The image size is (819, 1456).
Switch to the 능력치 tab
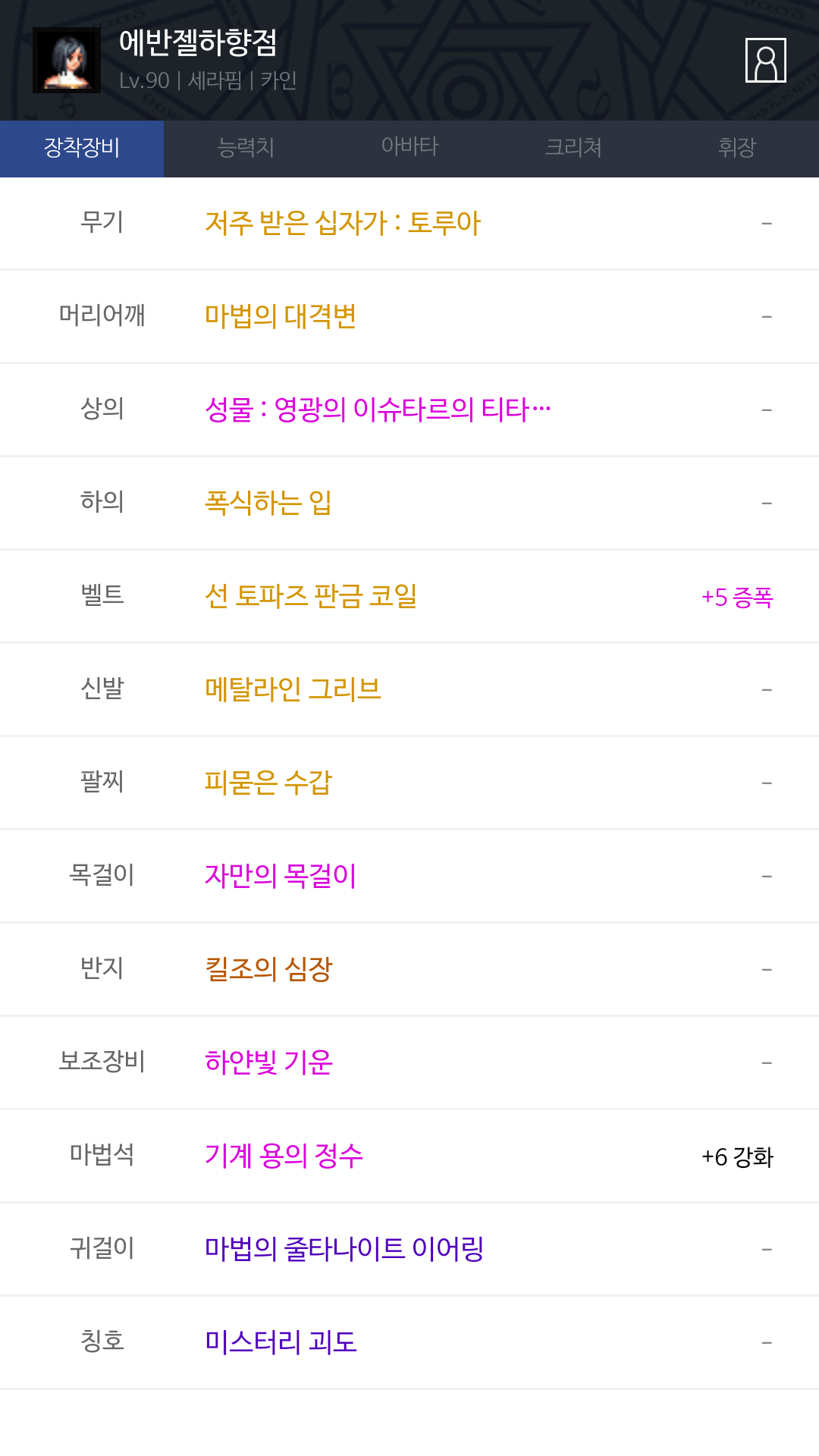click(246, 149)
